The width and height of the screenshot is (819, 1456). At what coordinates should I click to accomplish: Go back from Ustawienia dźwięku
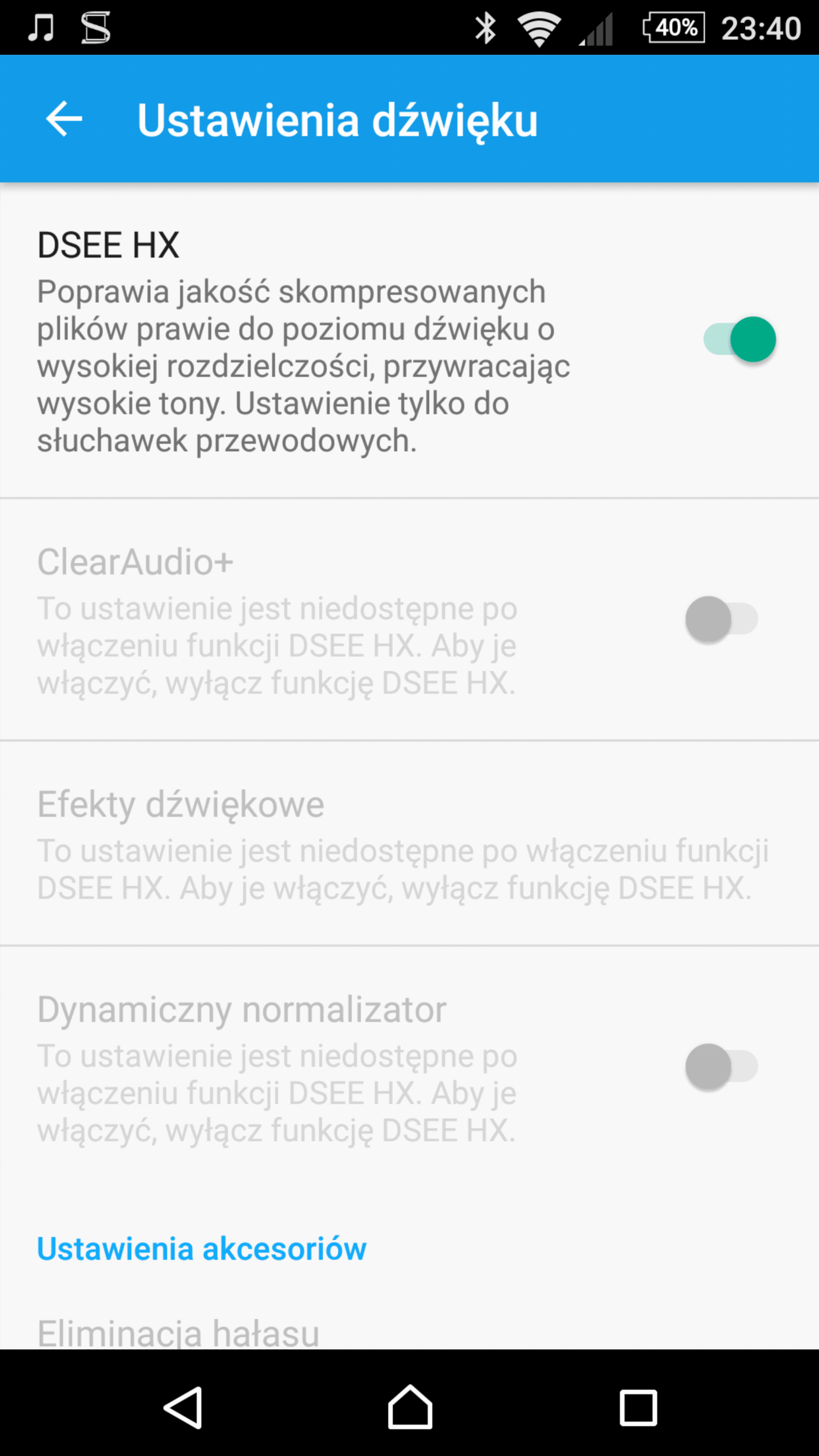pos(64,119)
